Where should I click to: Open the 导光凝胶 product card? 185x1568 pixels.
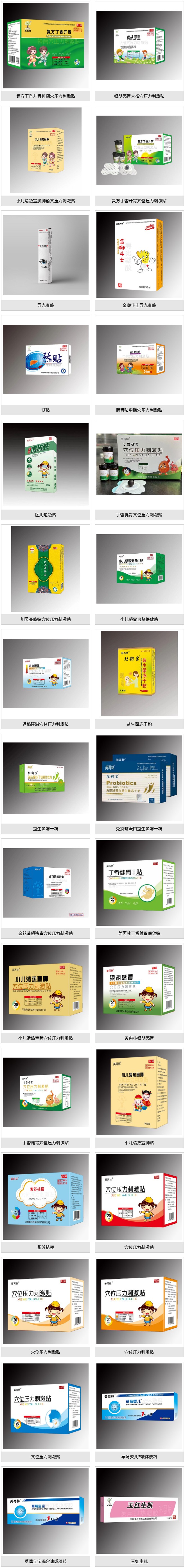pyautogui.click(x=46, y=255)
